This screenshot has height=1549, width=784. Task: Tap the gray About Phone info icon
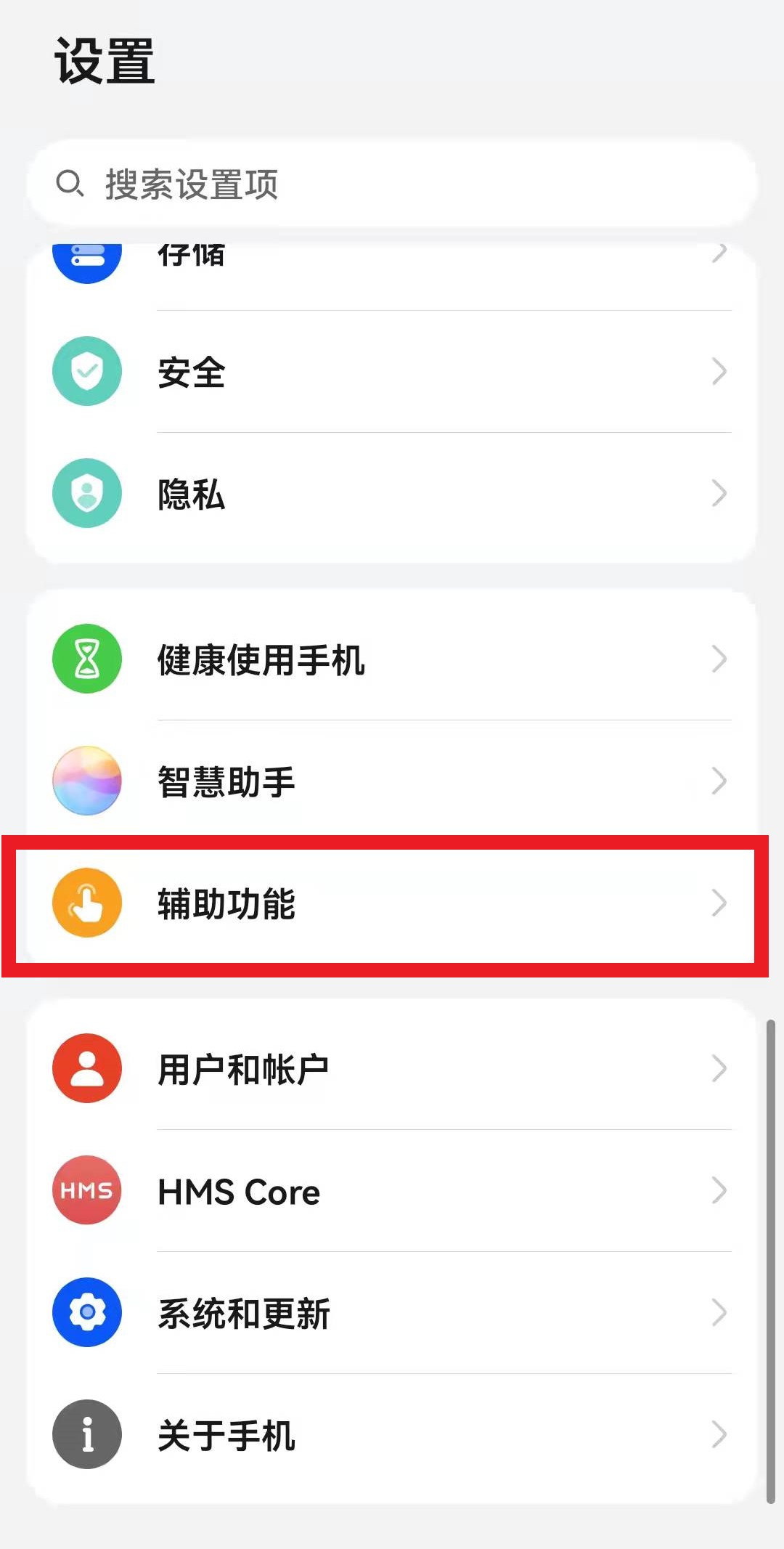pyautogui.click(x=86, y=1434)
